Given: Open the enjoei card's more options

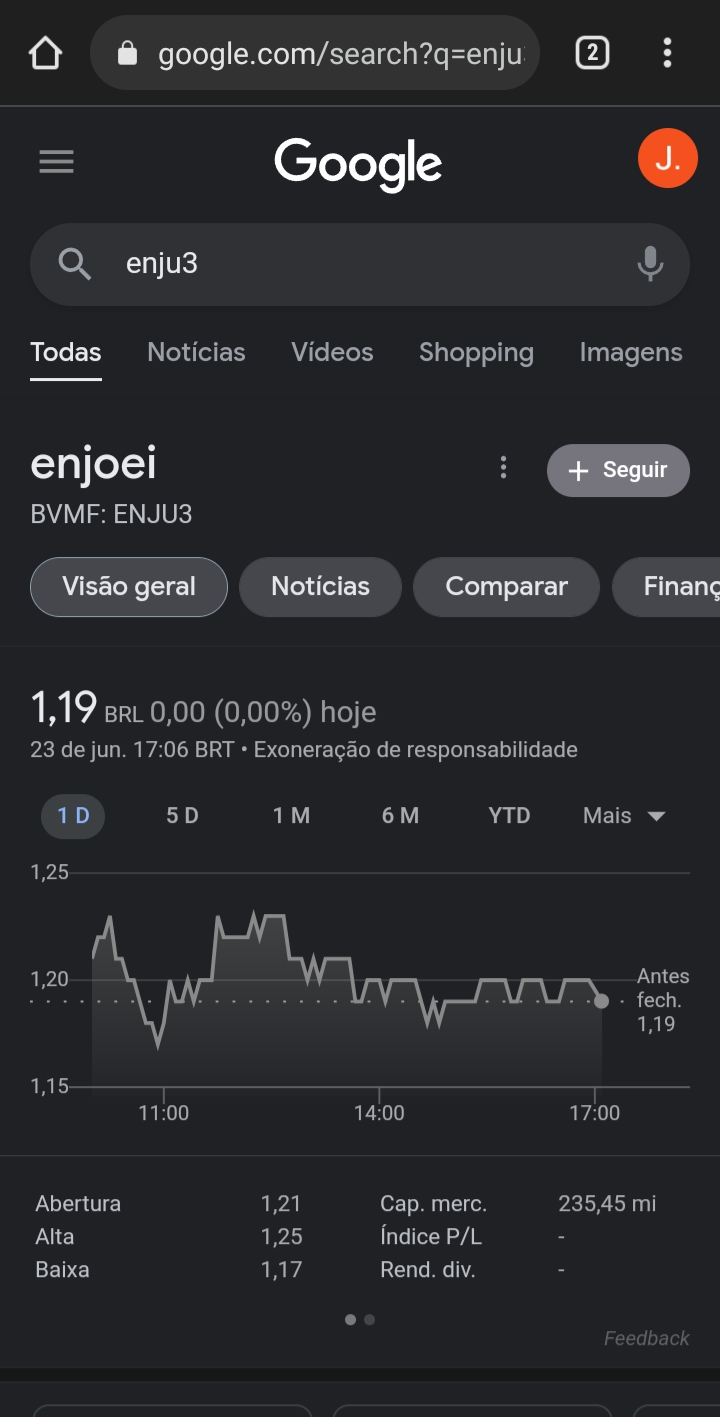Looking at the screenshot, I should 503,468.
